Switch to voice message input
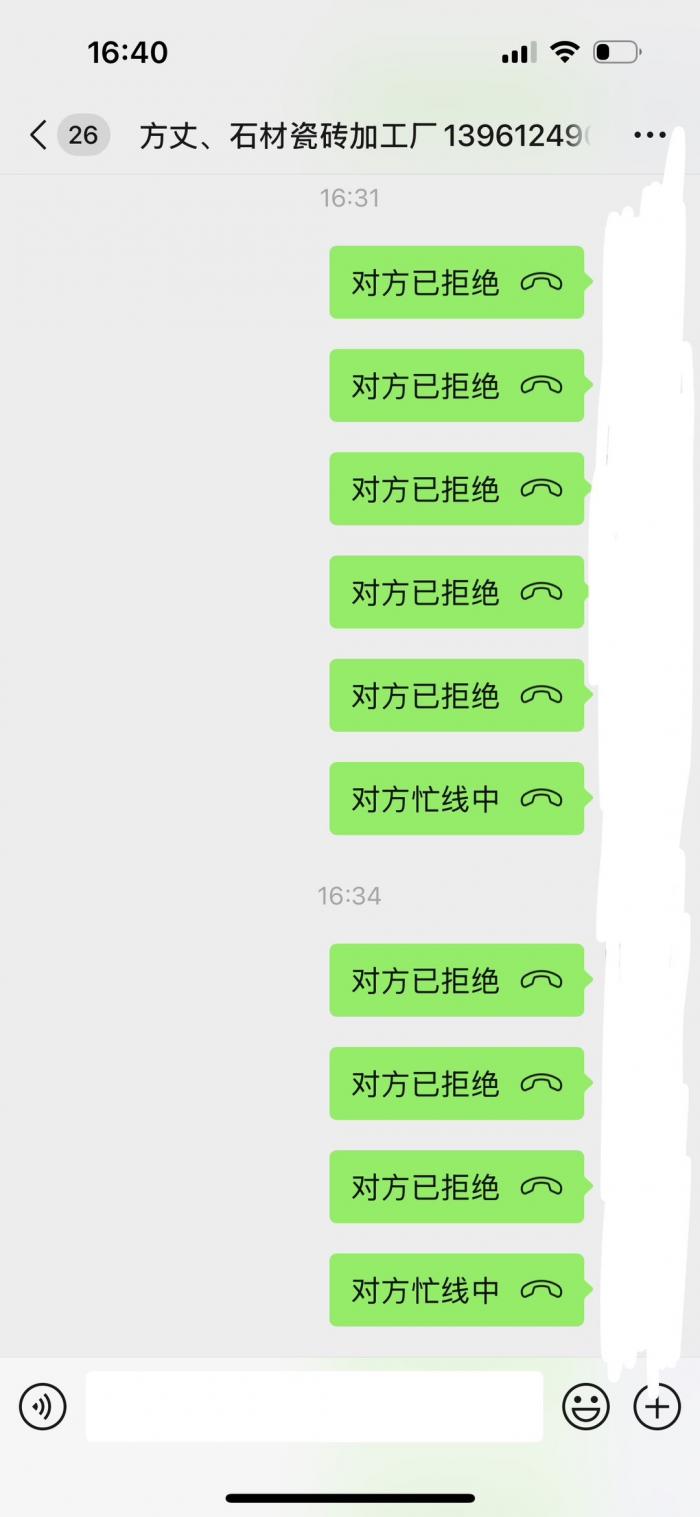 [x=43, y=1406]
